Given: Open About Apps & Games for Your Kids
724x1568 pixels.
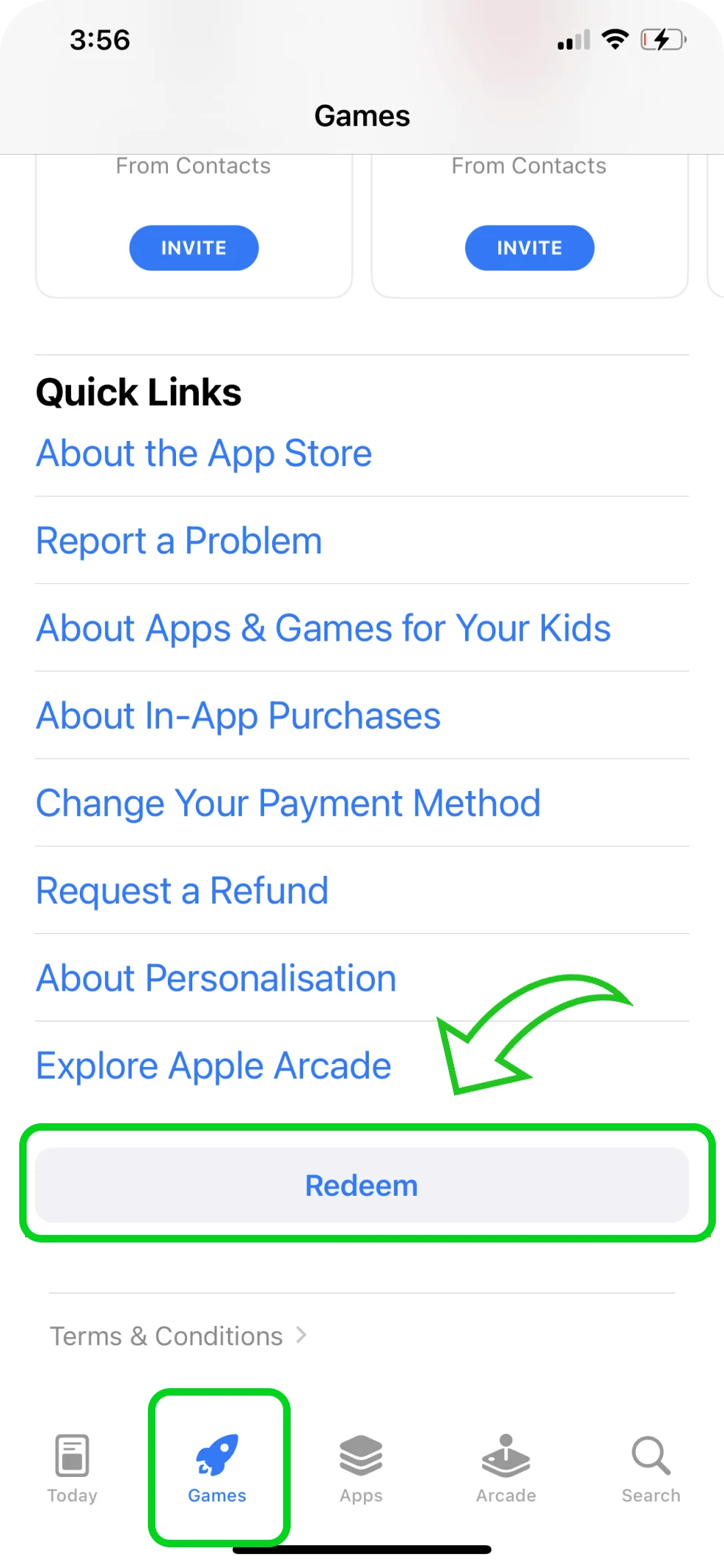Looking at the screenshot, I should click(323, 628).
